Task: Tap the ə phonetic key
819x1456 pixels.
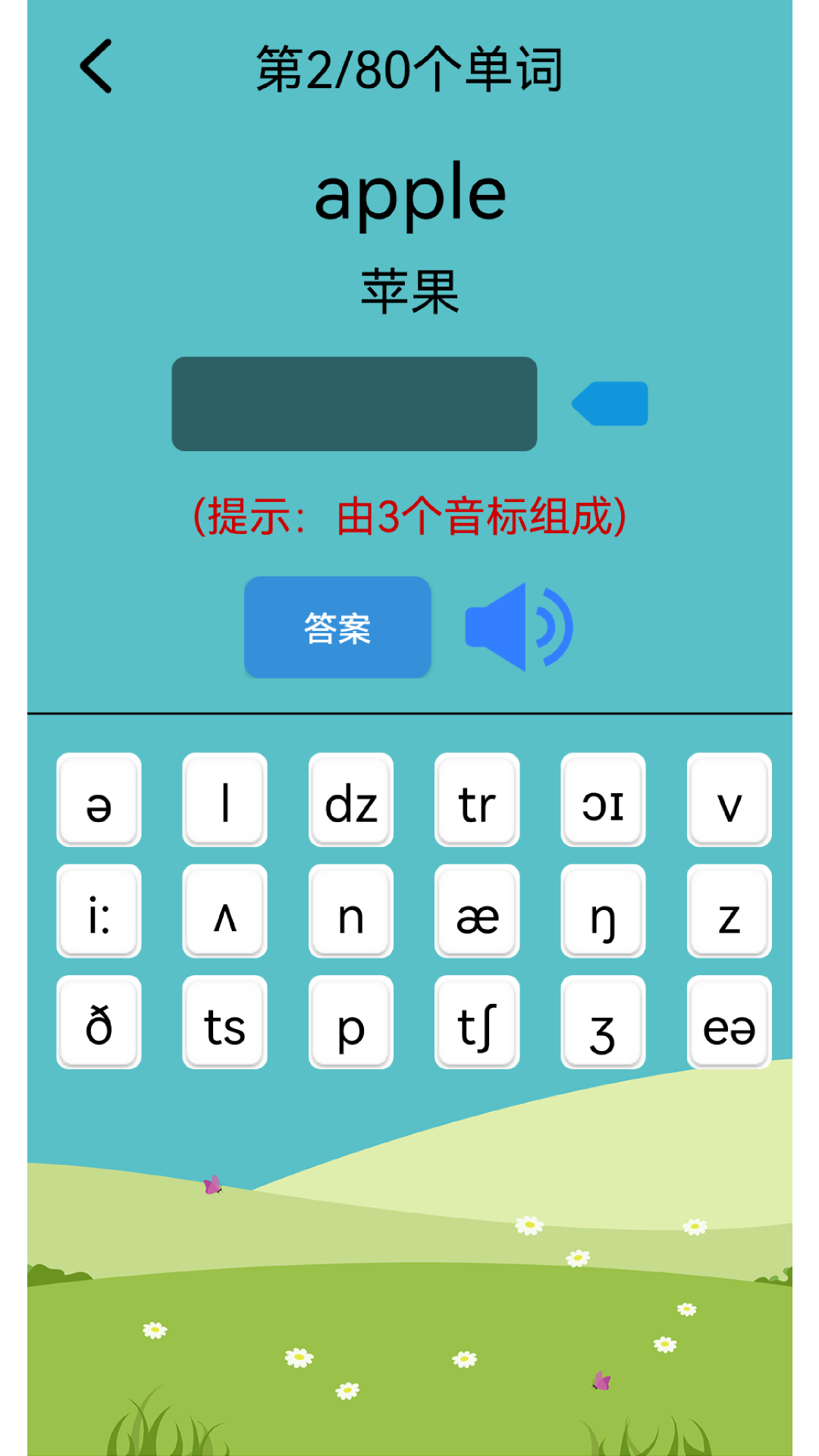Action: pyautogui.click(x=99, y=800)
